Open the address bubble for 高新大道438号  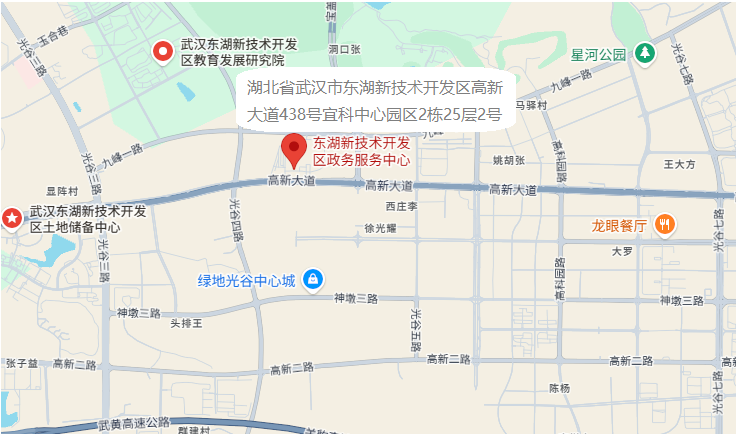(375, 99)
